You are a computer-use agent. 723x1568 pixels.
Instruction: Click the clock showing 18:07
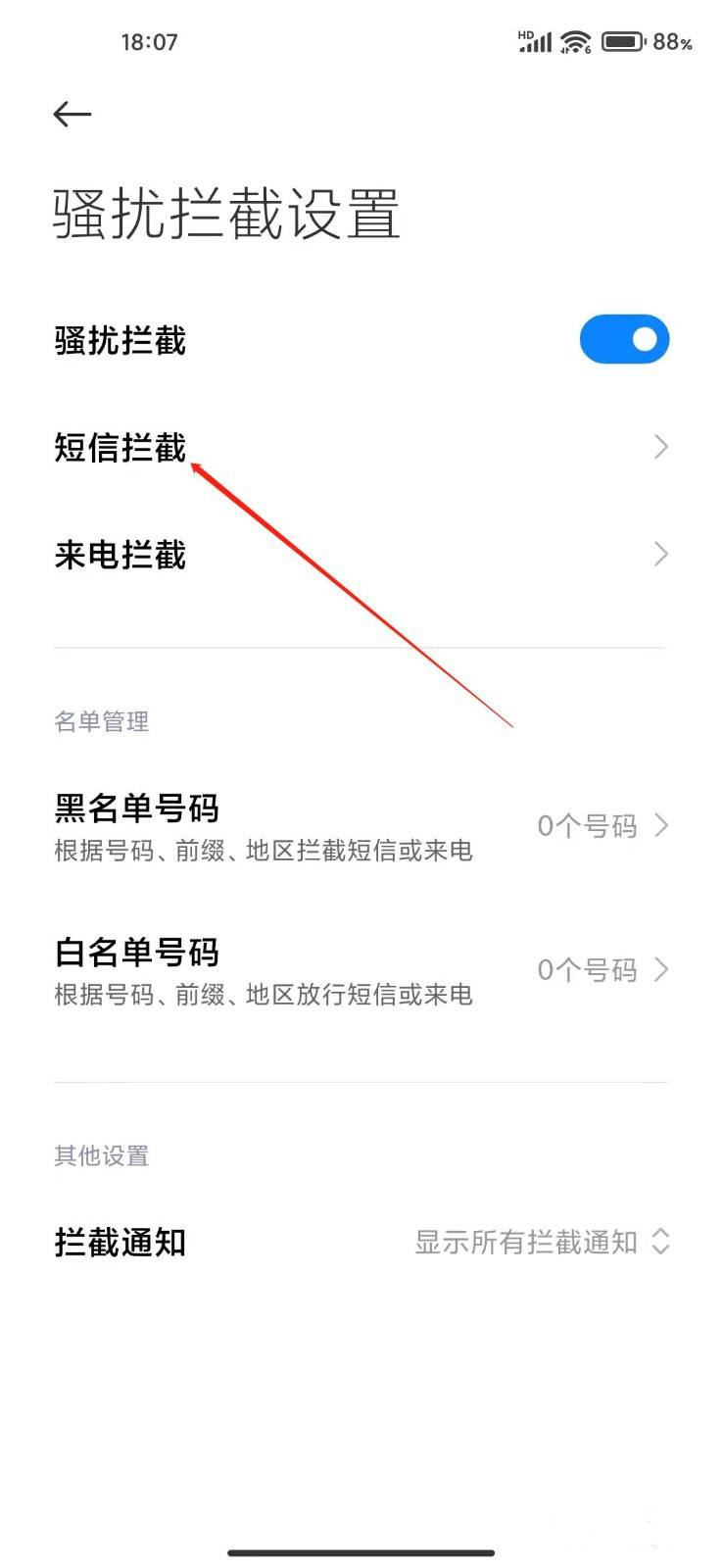152,42
